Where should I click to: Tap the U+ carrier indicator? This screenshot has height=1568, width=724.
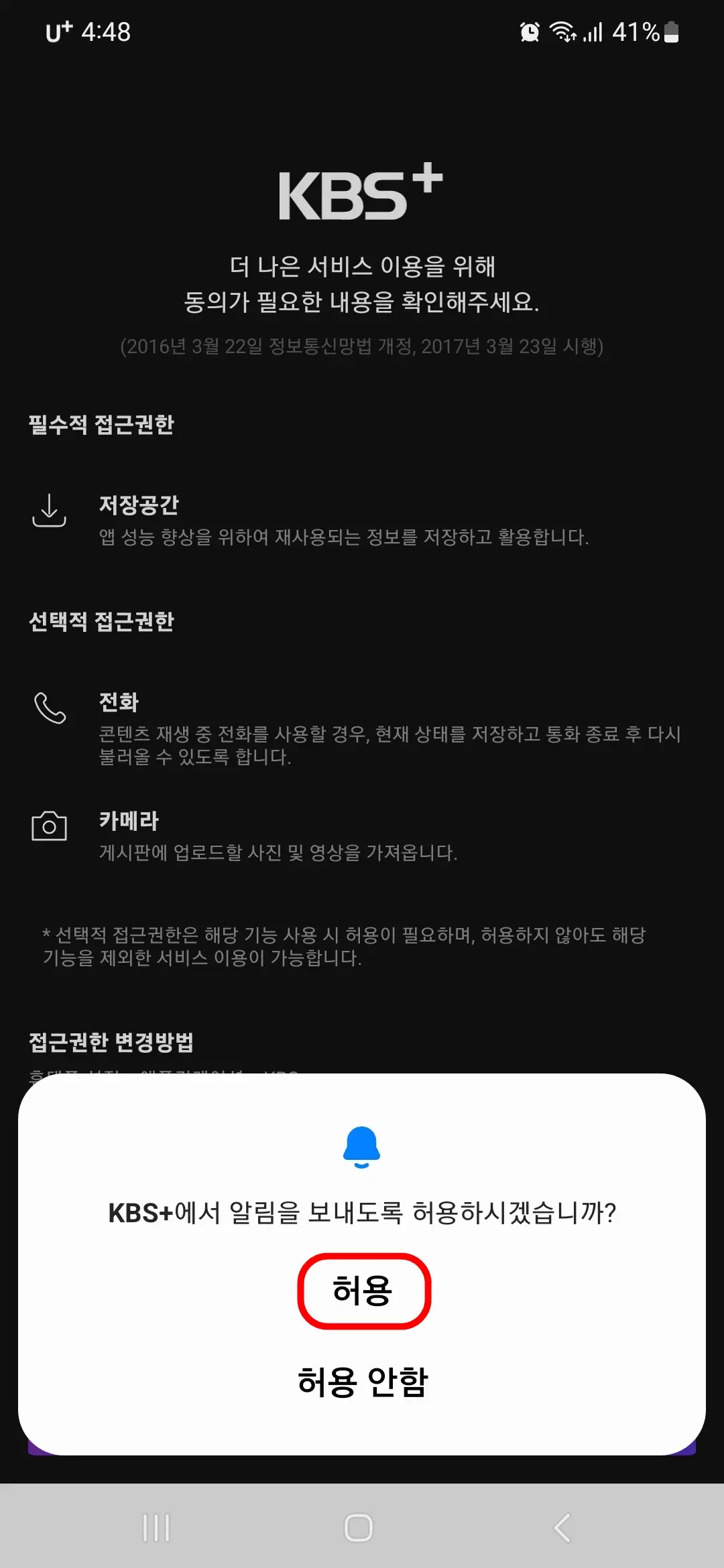click(x=59, y=29)
